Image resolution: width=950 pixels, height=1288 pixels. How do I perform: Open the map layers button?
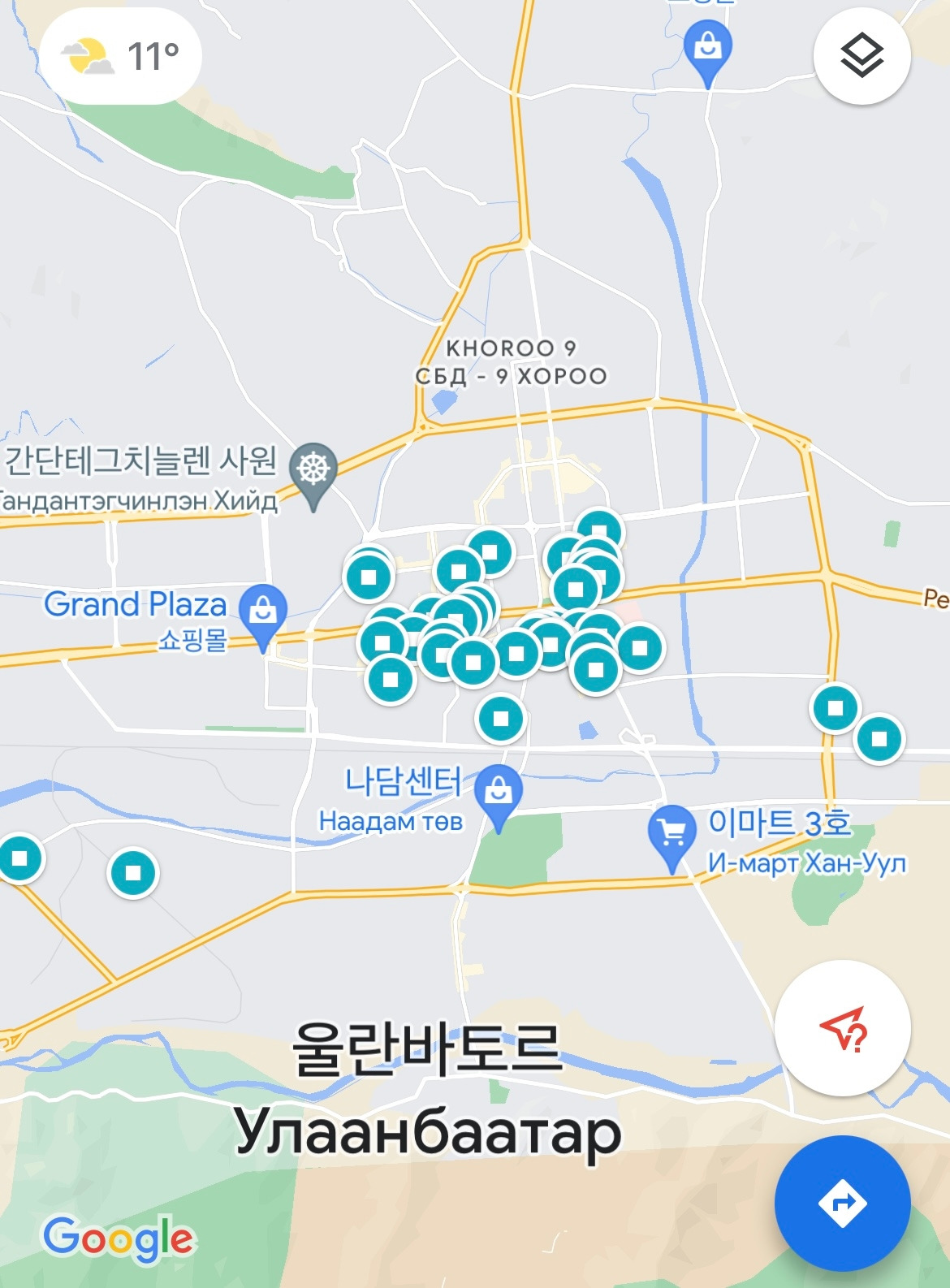click(x=861, y=56)
